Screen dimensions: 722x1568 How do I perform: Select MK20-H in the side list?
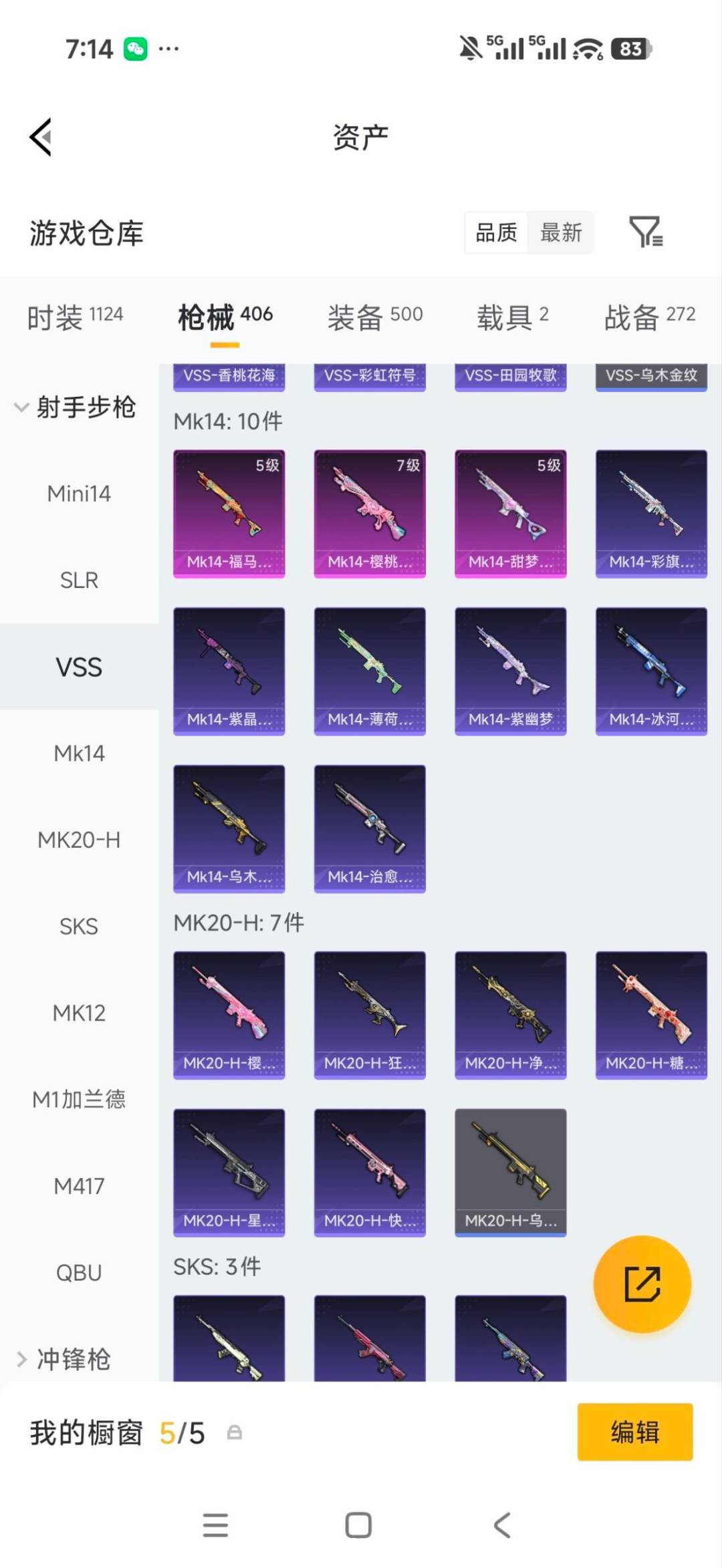79,840
